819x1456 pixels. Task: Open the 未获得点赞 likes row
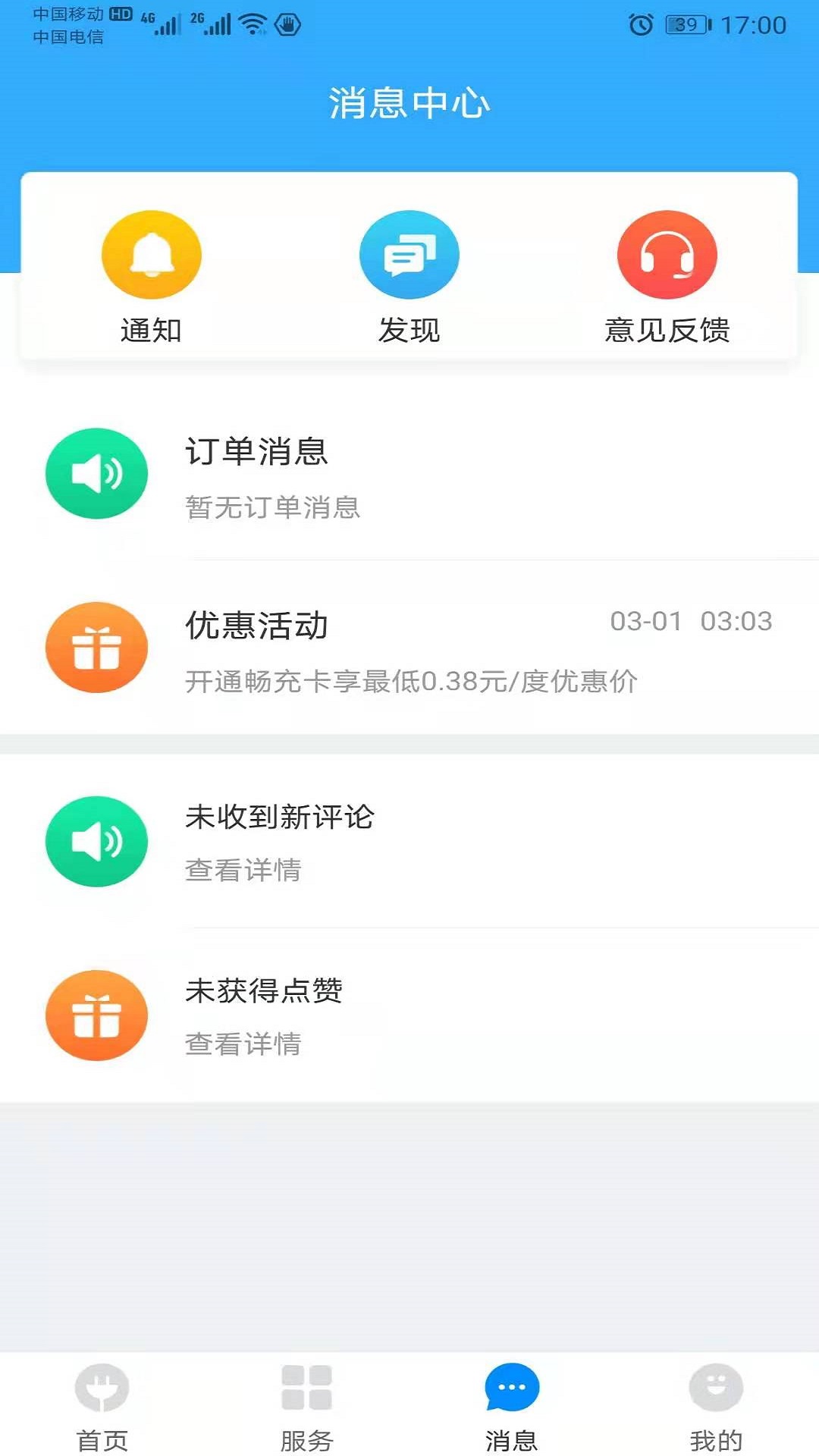pos(409,1016)
